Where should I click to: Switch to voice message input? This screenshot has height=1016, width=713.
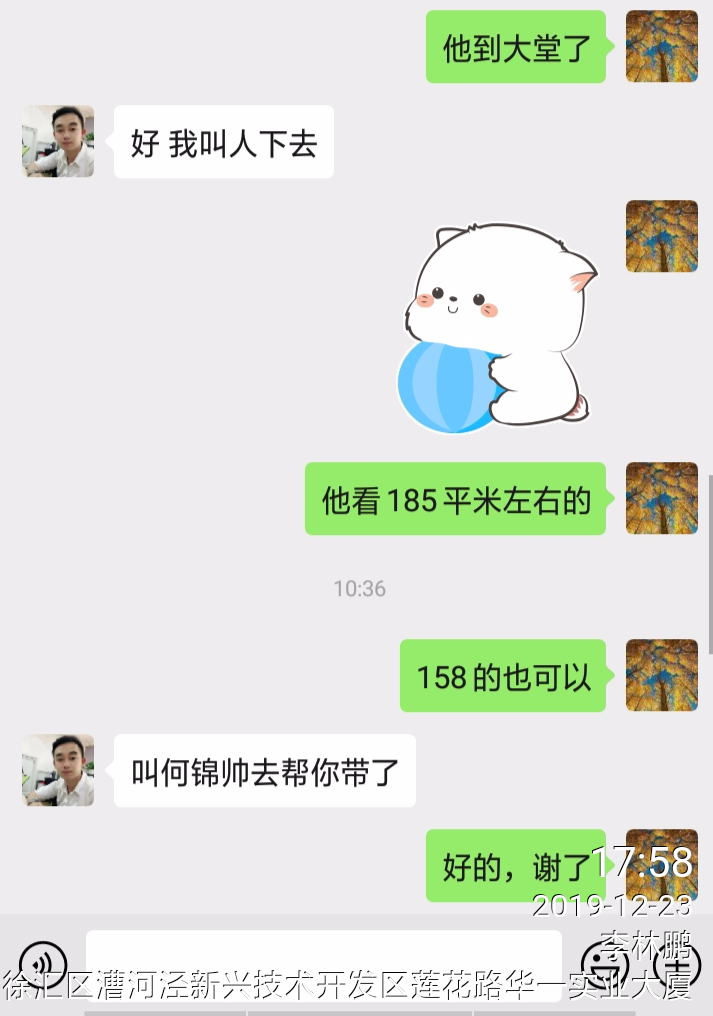click(43, 964)
